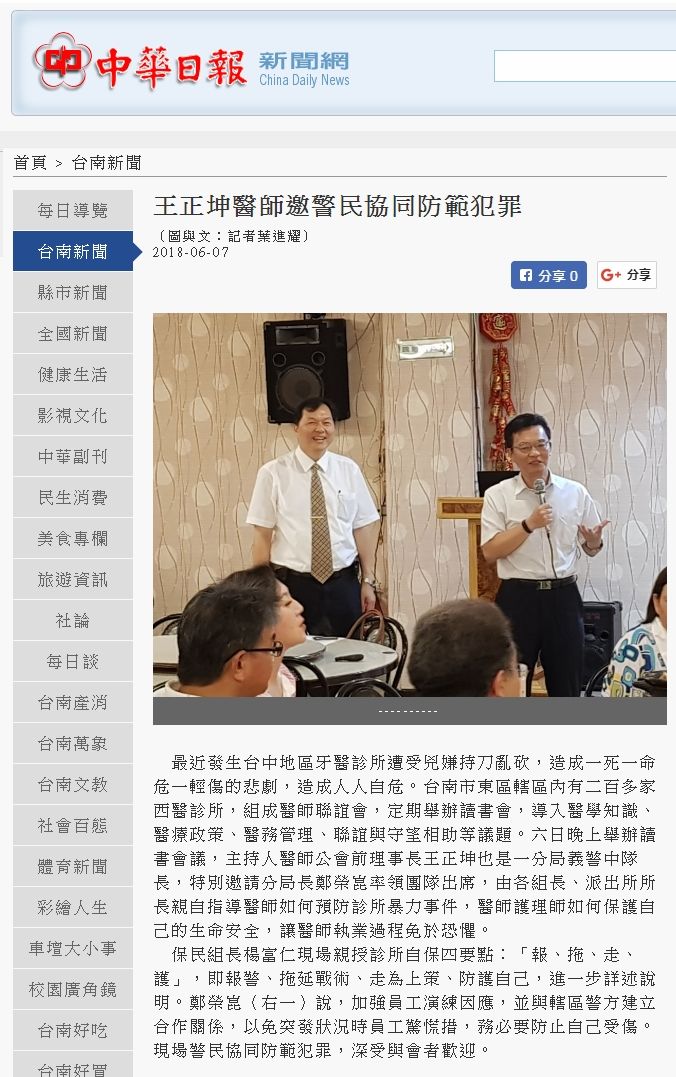Select 每日談 from the sidebar
The width and height of the screenshot is (676, 1077).
(x=72, y=661)
